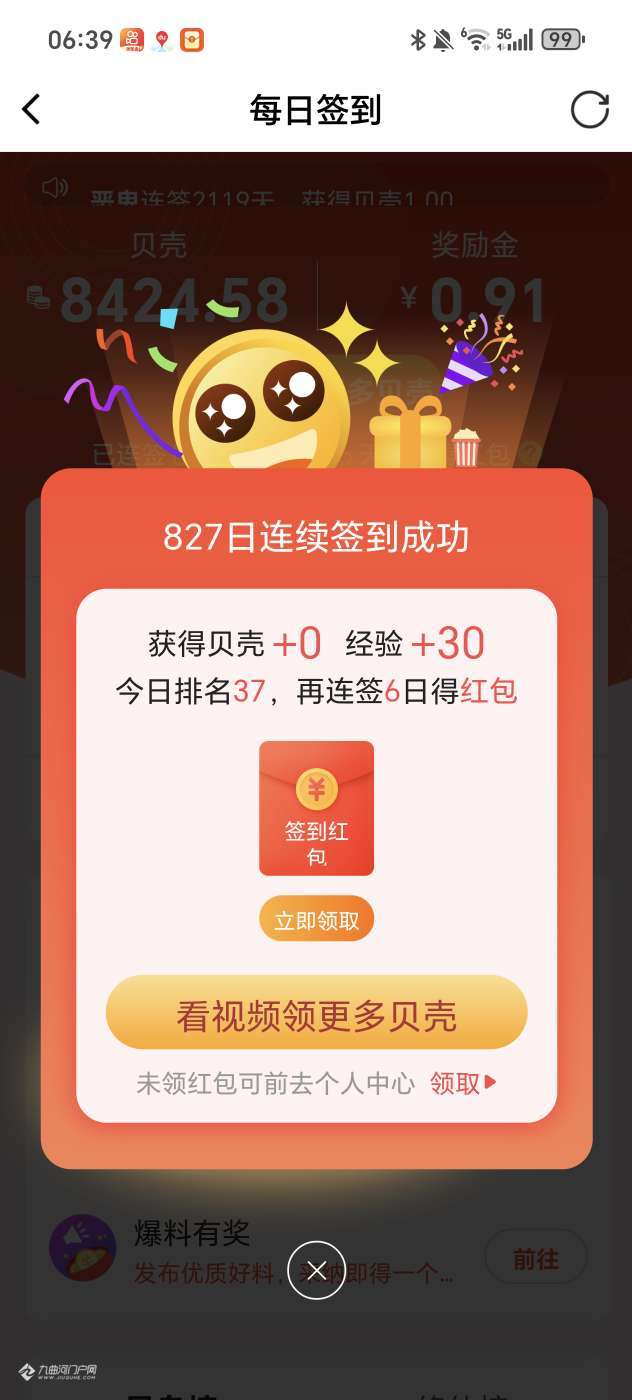Tap 立即领取 to claim red packet
The width and height of the screenshot is (632, 1400).
click(316, 920)
